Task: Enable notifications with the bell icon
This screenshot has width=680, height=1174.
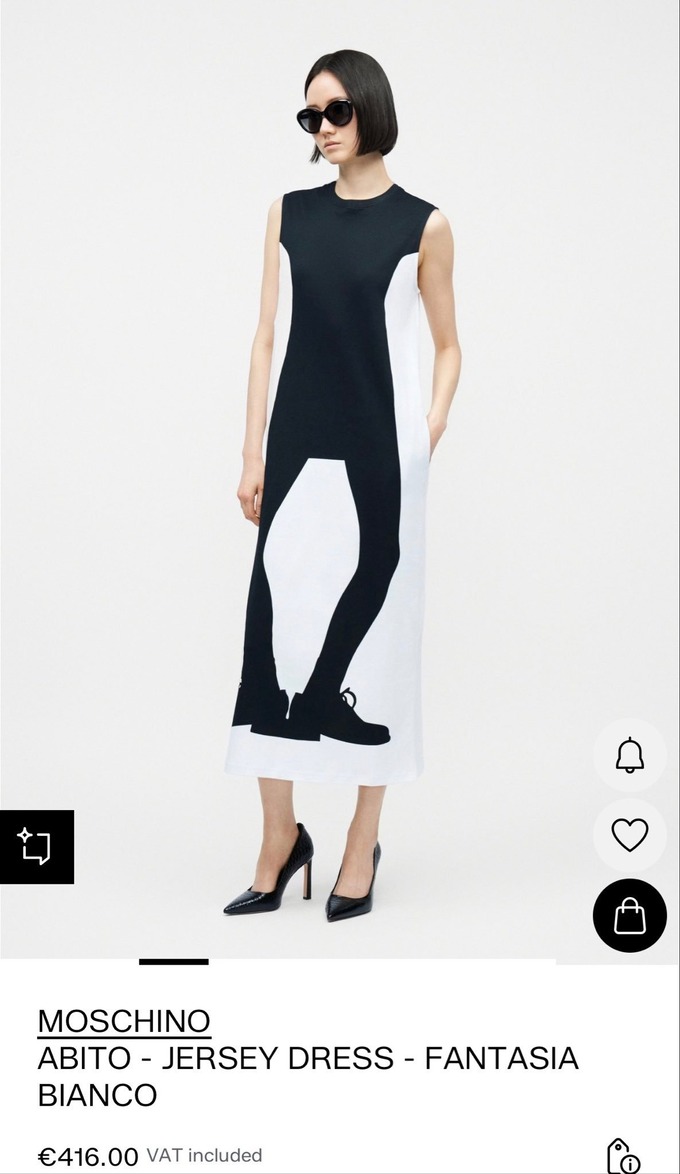Action: click(x=630, y=755)
